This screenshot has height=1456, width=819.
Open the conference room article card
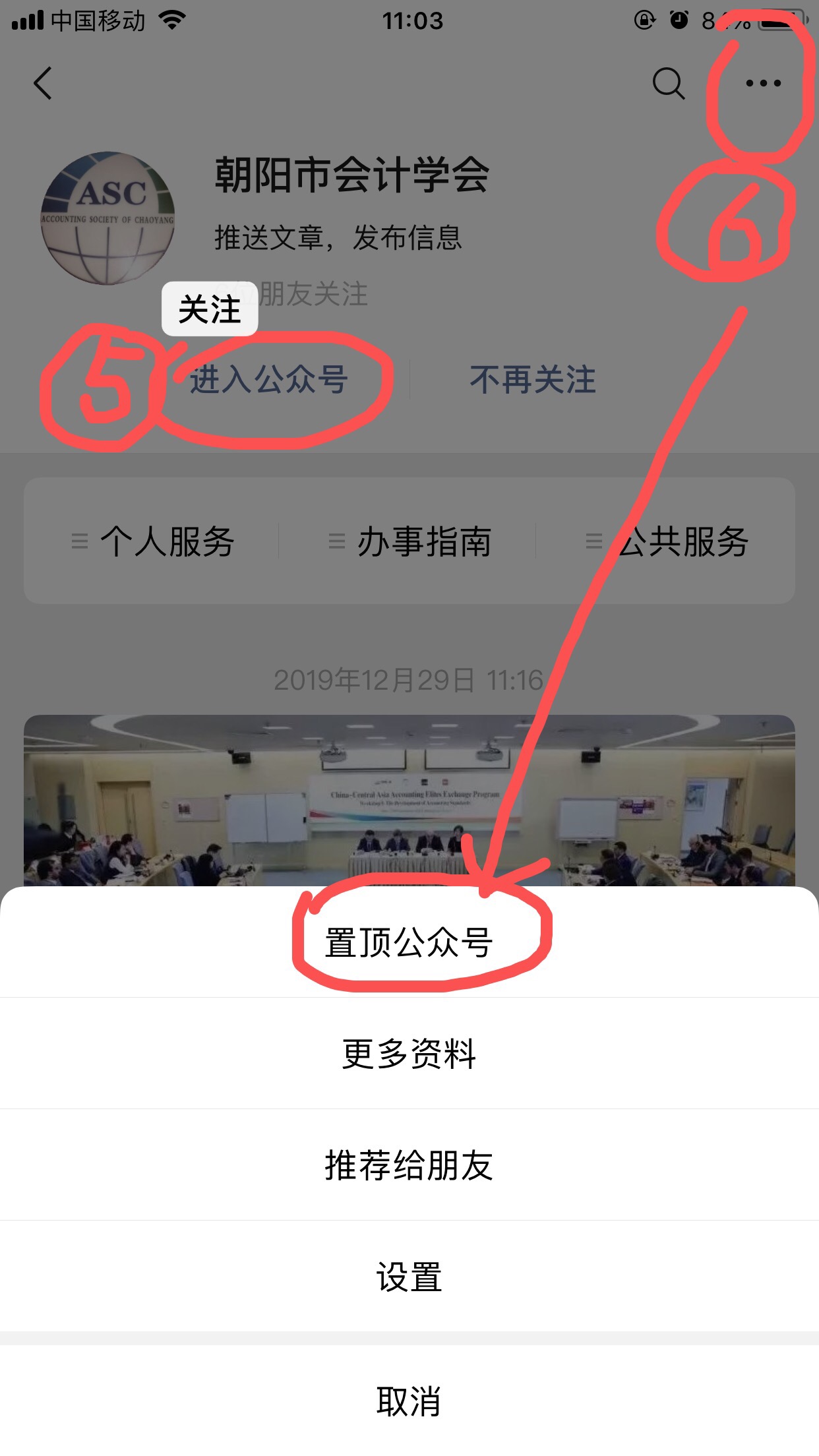(409, 801)
